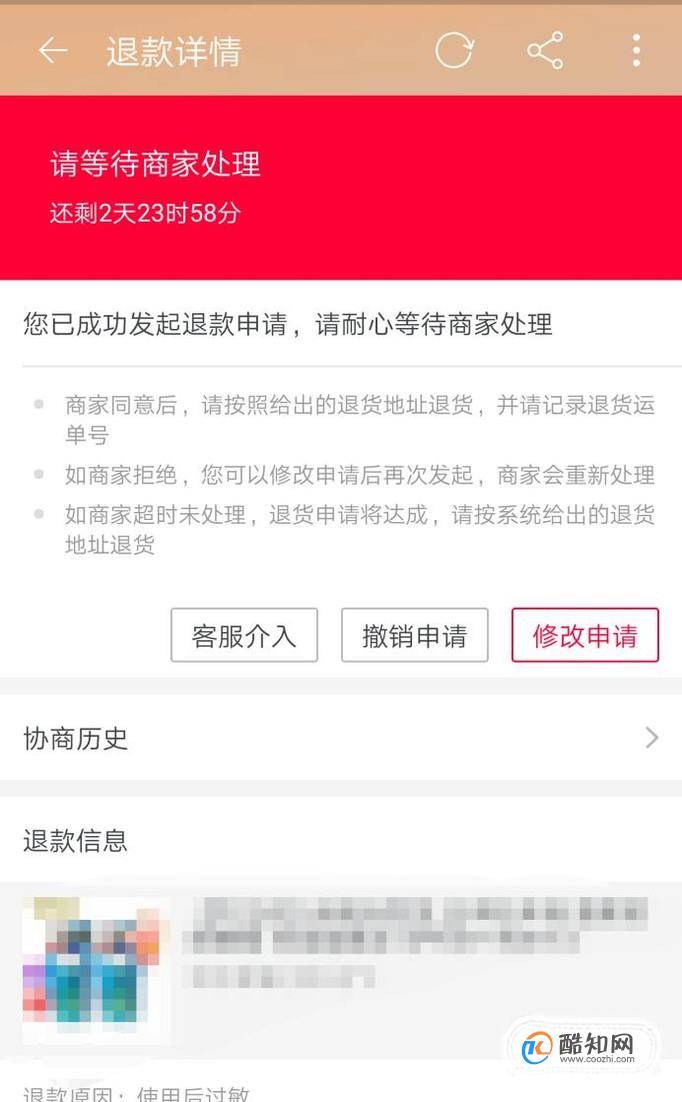Go back from refund details

[52, 51]
